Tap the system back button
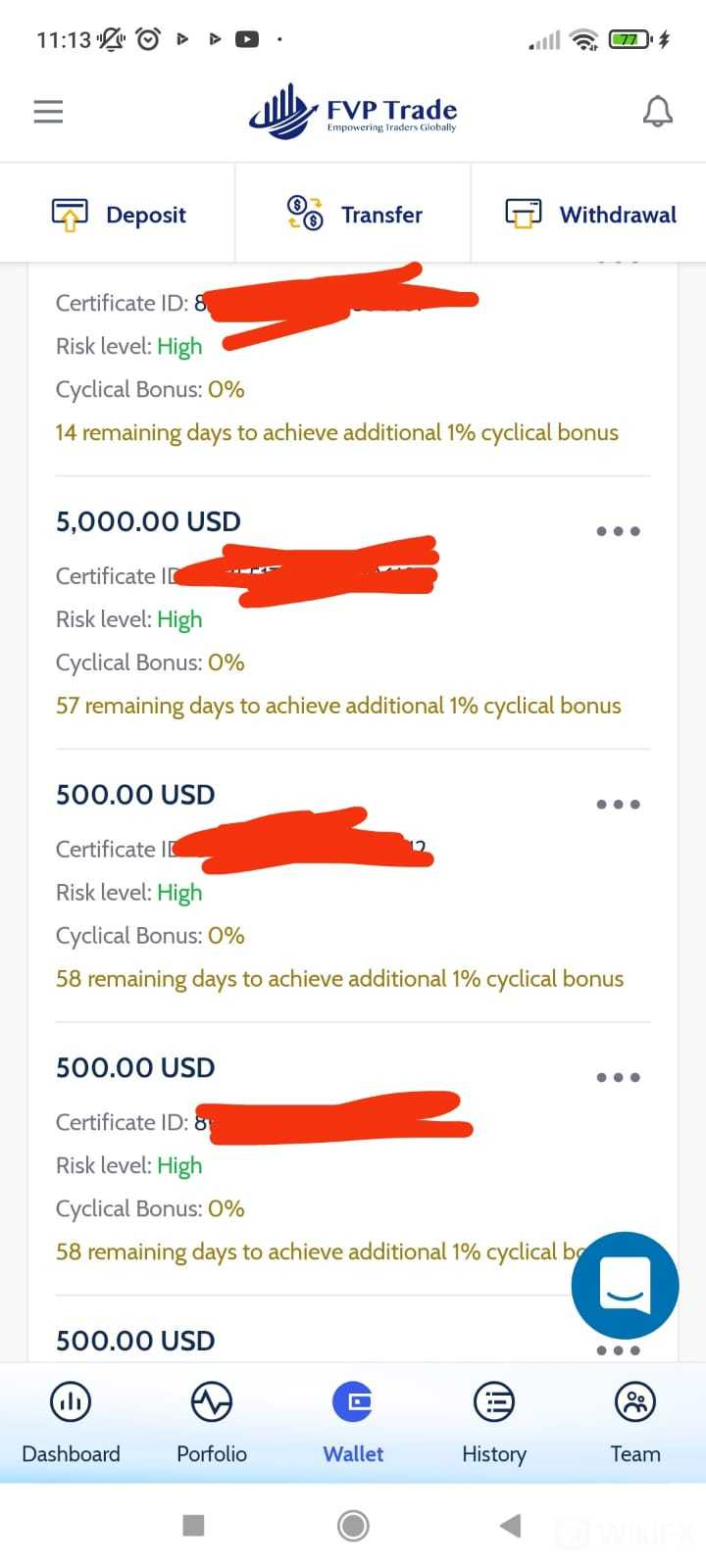This screenshot has height=1568, width=706. tap(510, 1525)
